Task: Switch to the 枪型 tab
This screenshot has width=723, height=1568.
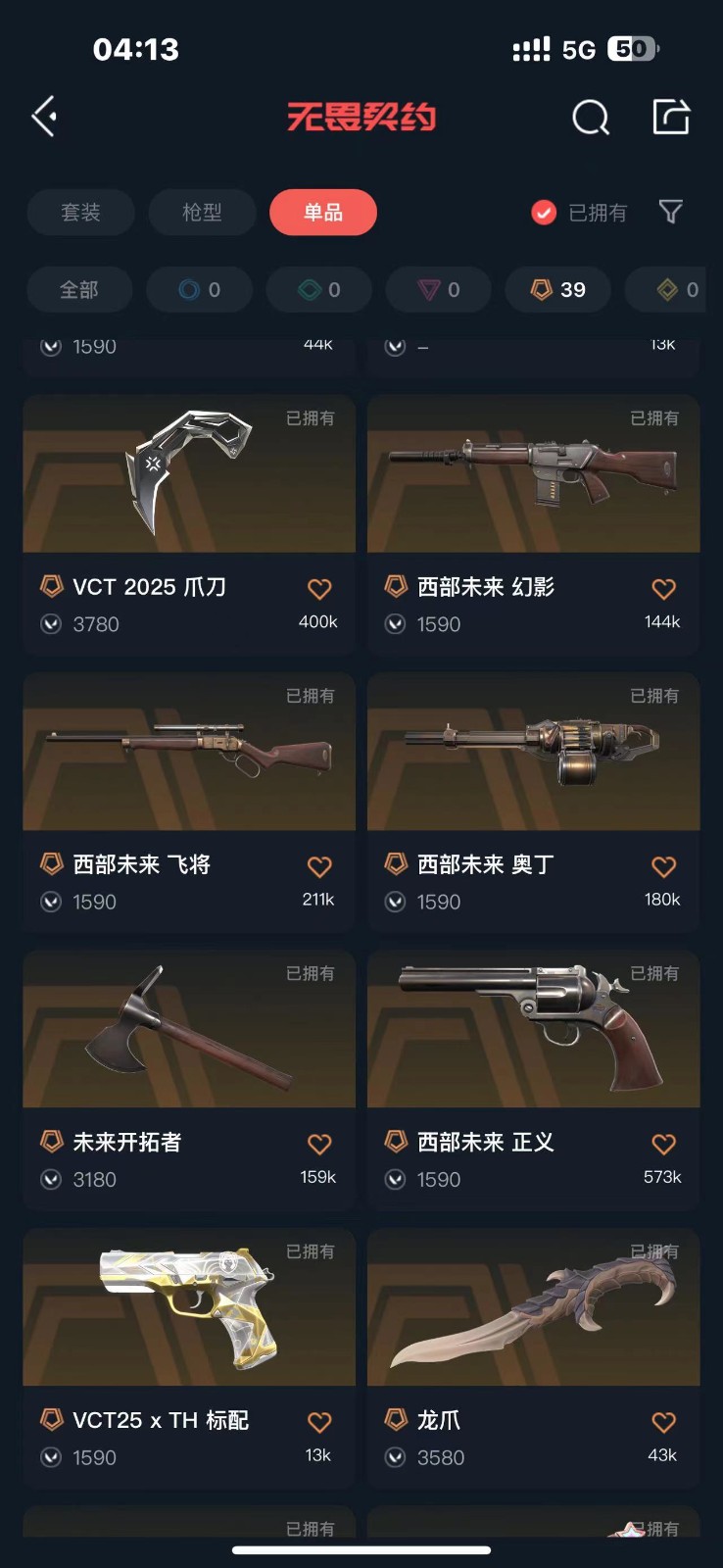Action: point(202,213)
